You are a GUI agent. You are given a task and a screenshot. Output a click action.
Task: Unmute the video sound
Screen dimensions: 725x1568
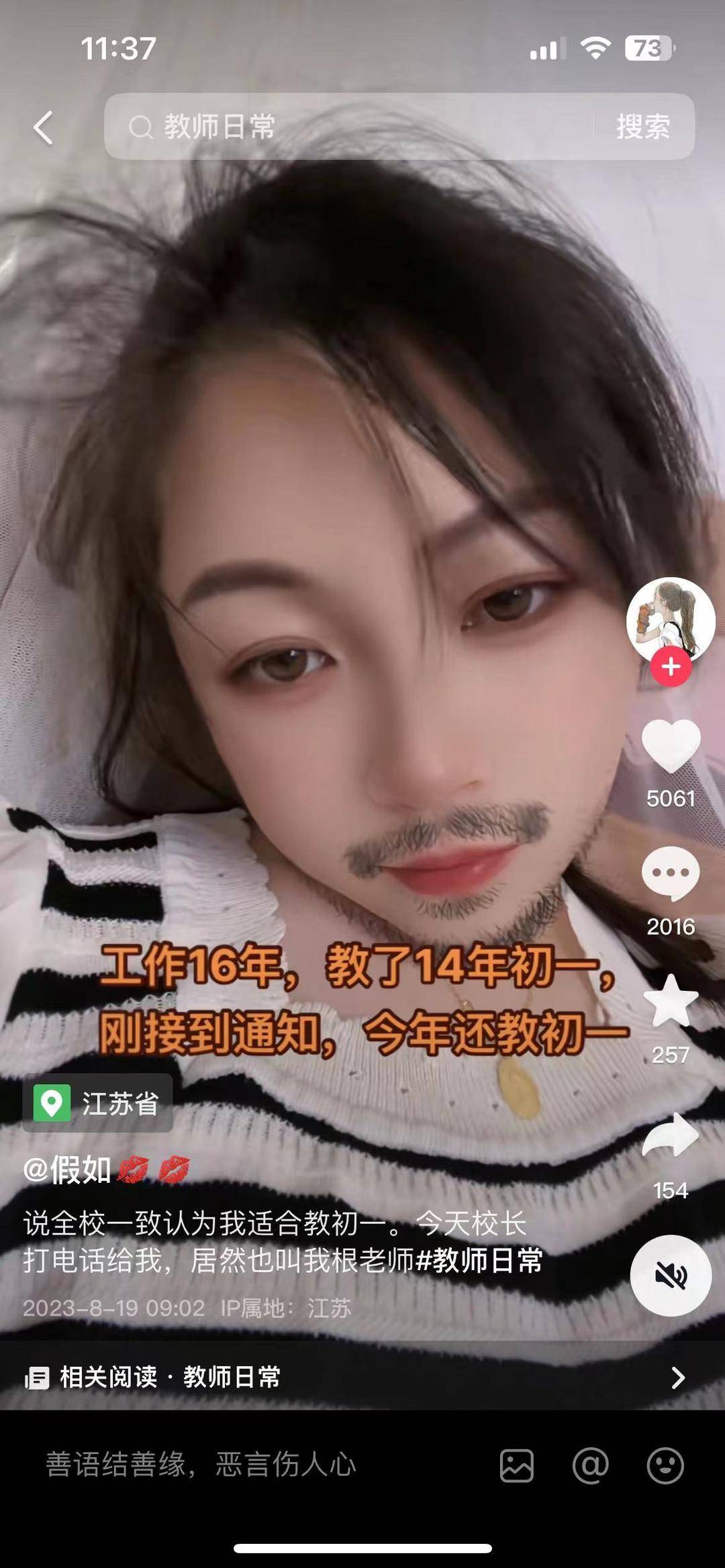click(671, 1275)
